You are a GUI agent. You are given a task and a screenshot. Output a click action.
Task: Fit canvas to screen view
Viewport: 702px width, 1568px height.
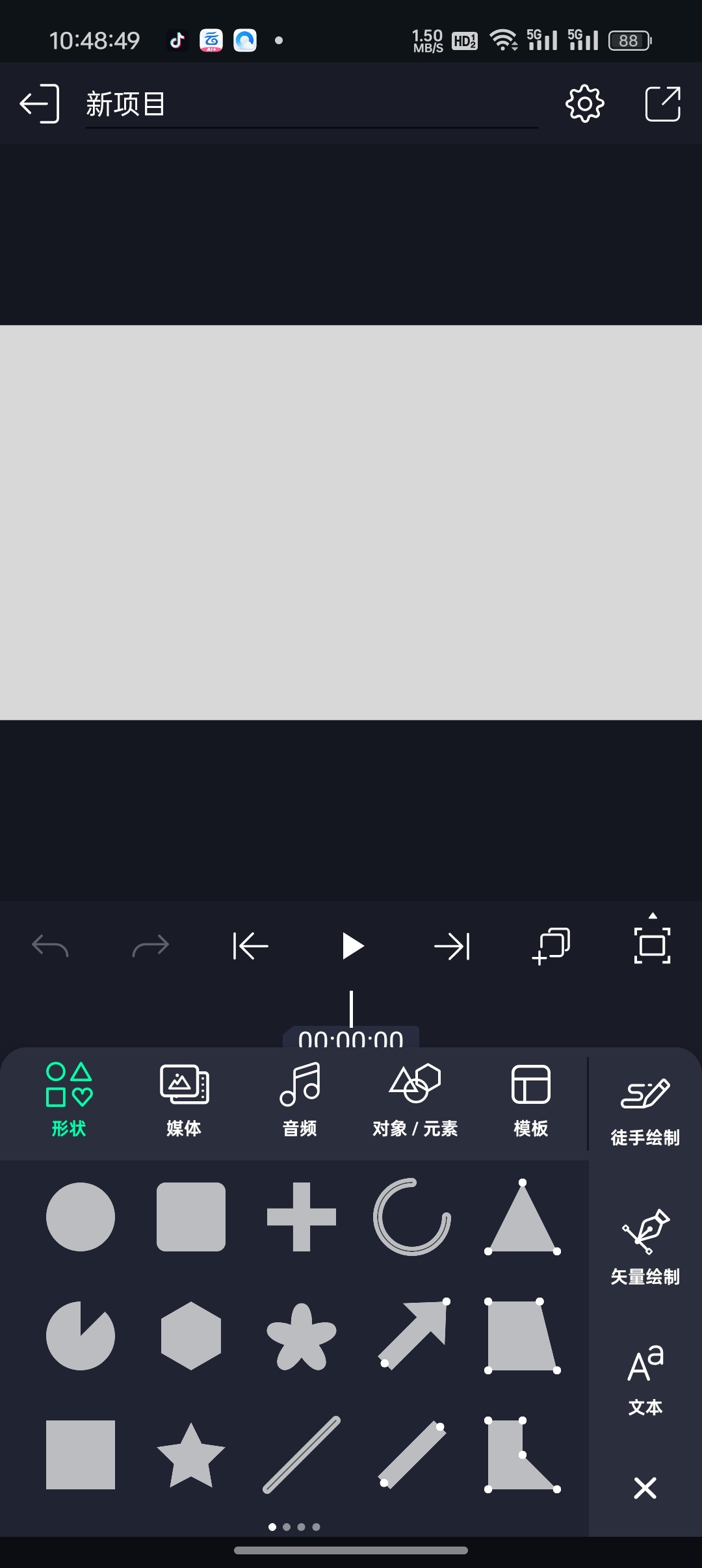[652, 945]
